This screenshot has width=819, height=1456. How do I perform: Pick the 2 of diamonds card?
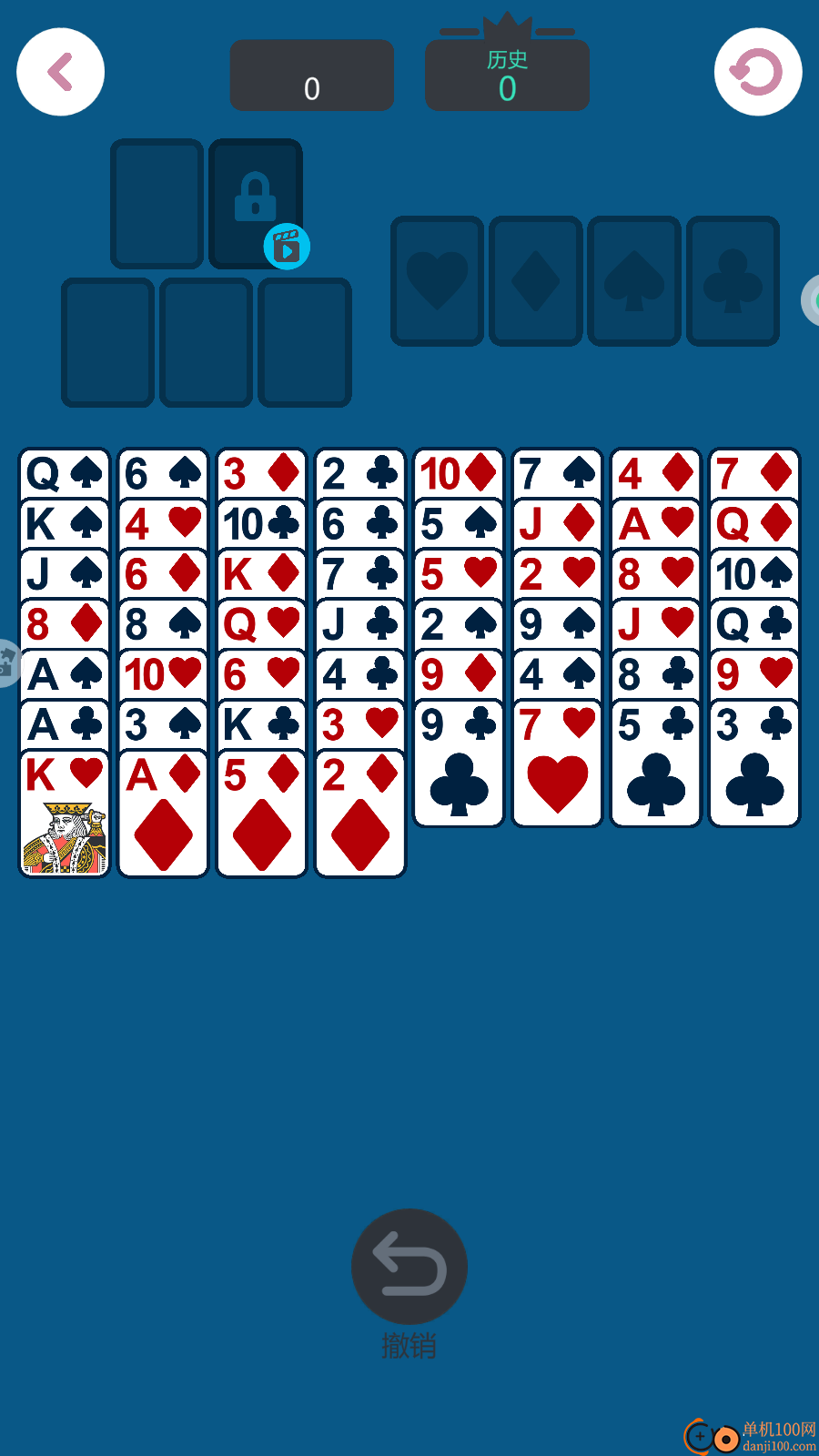(x=360, y=814)
